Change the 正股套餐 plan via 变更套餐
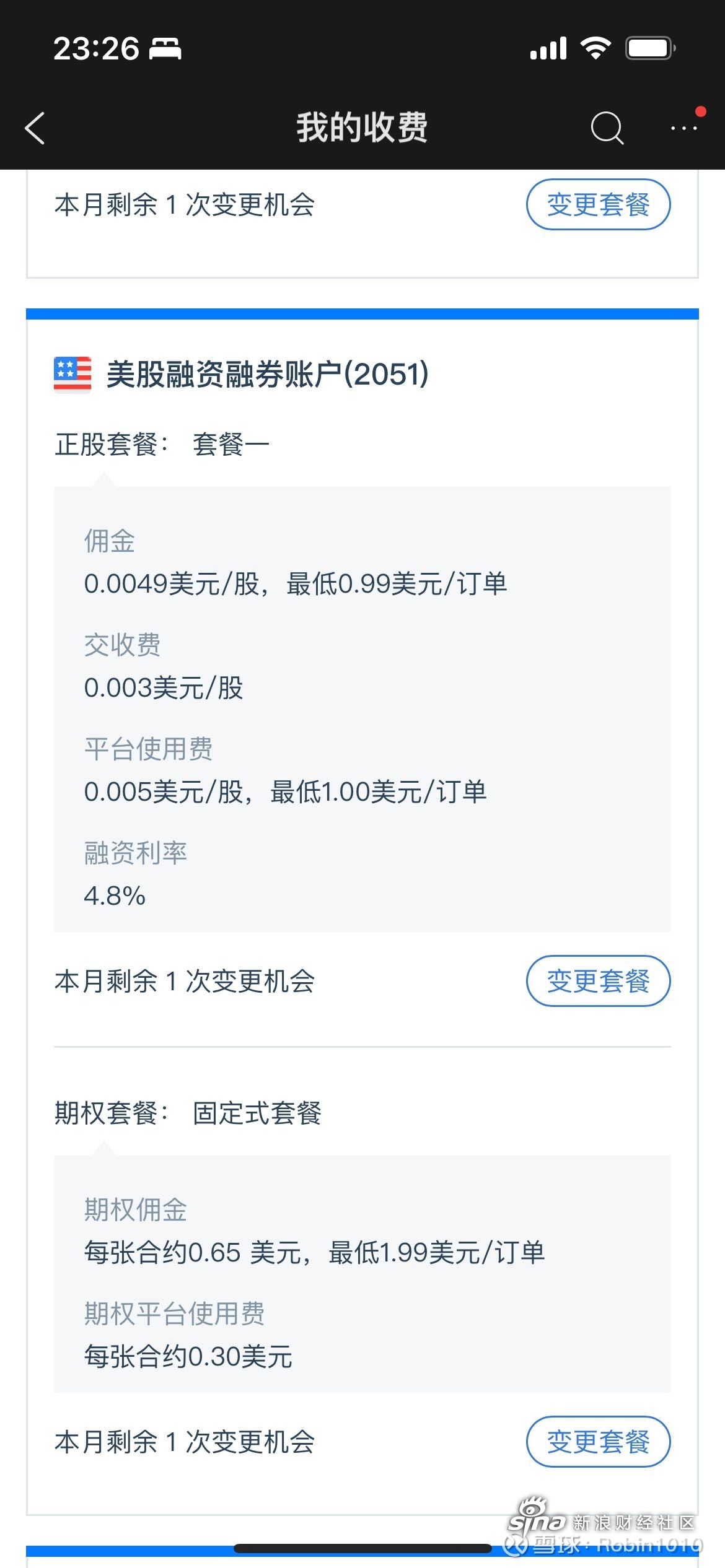Screen dimensions: 725x1568 point(598,981)
